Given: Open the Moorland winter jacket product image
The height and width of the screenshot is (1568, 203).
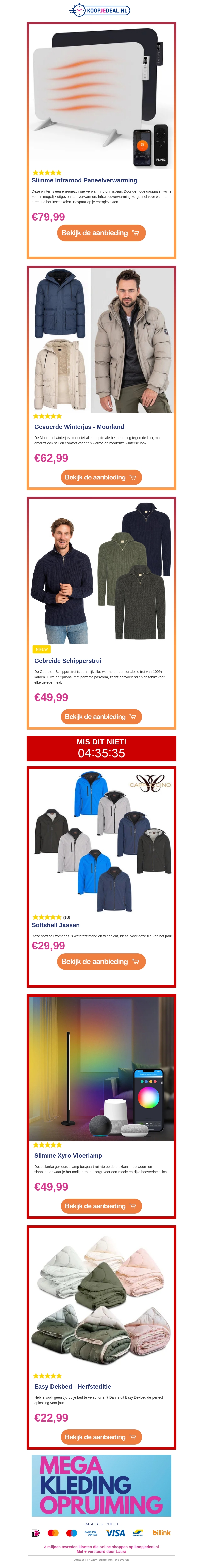Looking at the screenshot, I should [101, 341].
